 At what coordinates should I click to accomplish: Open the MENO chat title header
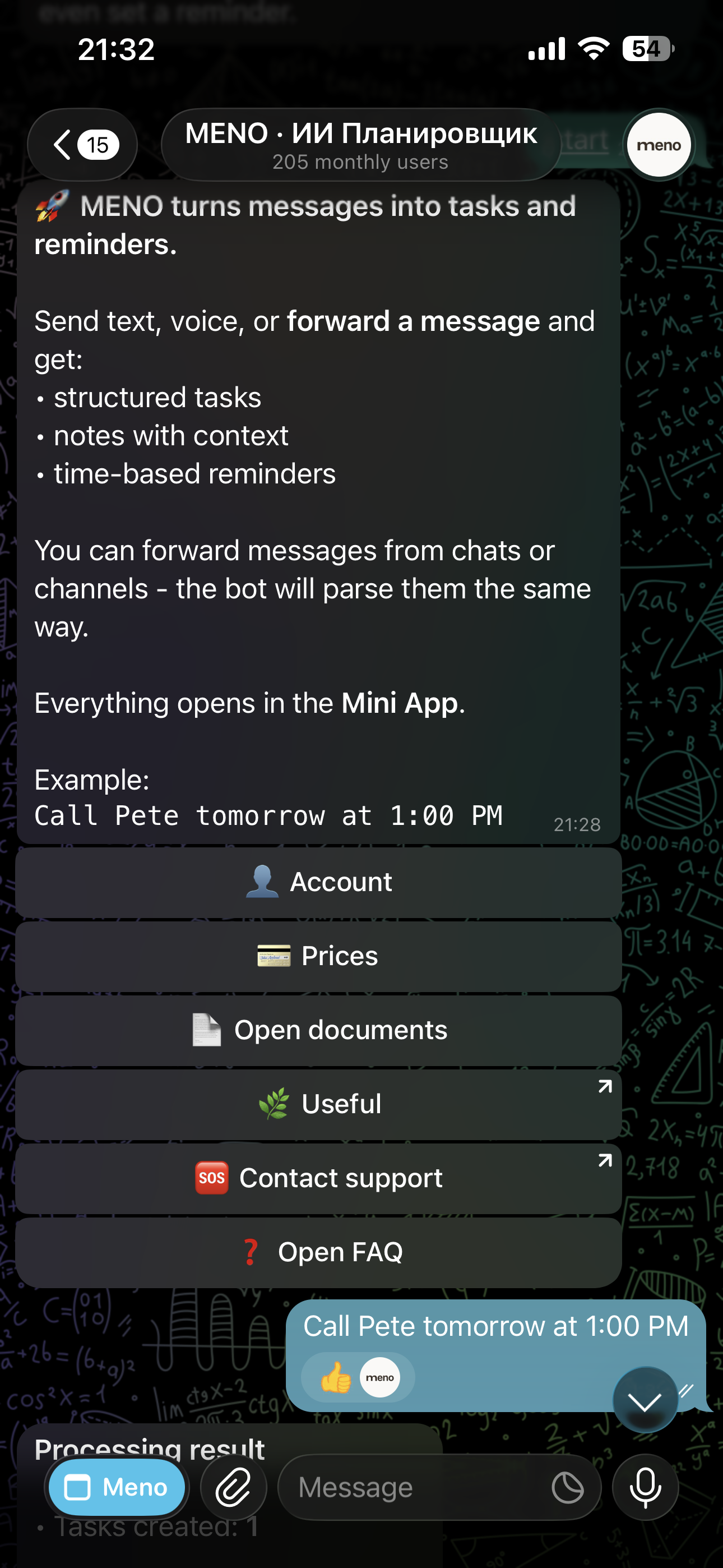click(x=361, y=145)
